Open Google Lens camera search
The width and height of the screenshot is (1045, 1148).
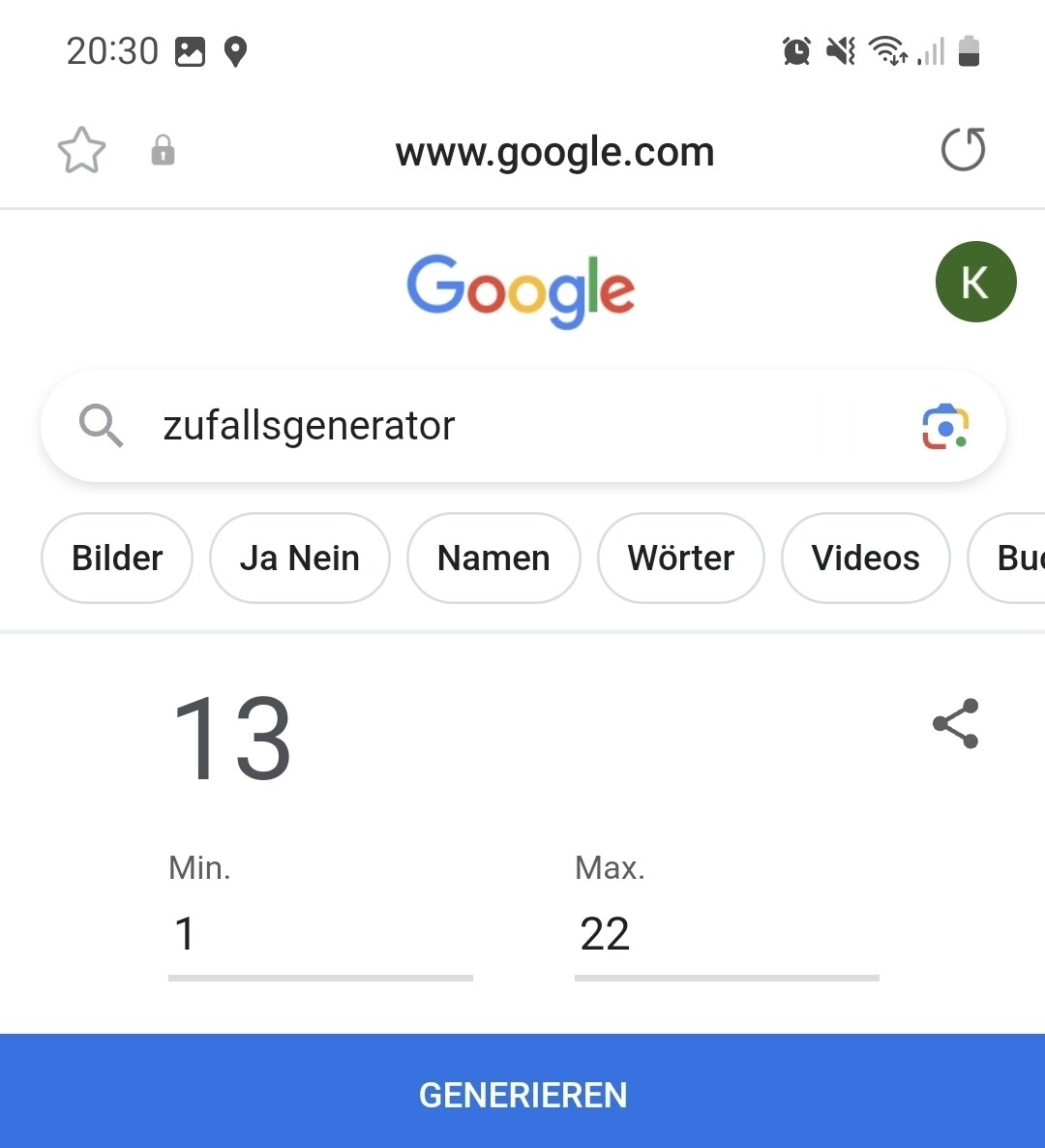[945, 427]
